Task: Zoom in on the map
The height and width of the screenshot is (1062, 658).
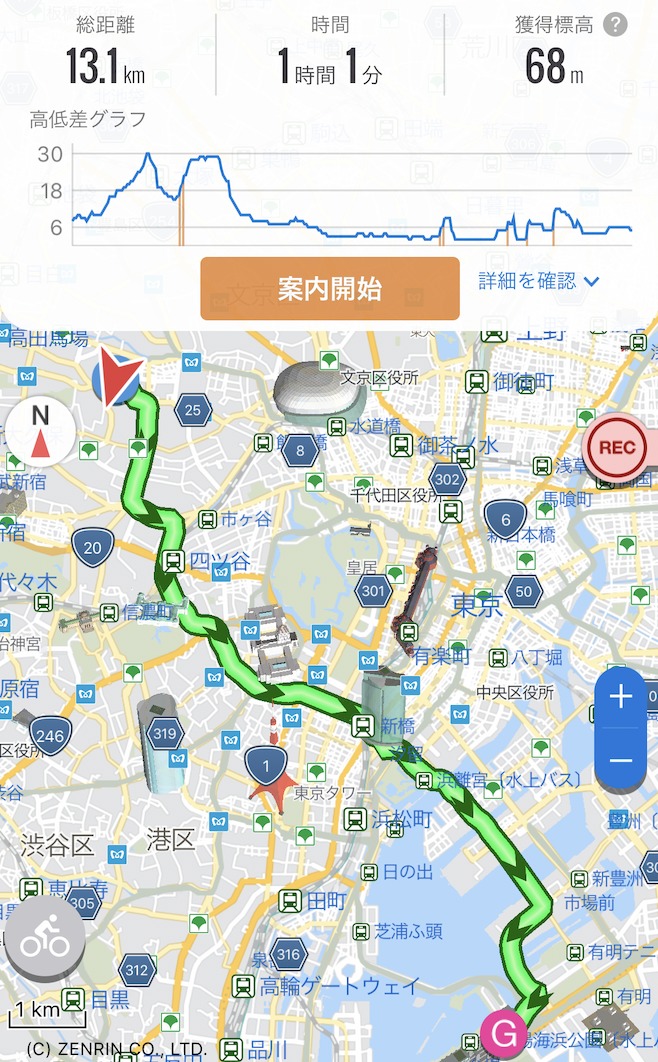Action: (x=621, y=697)
